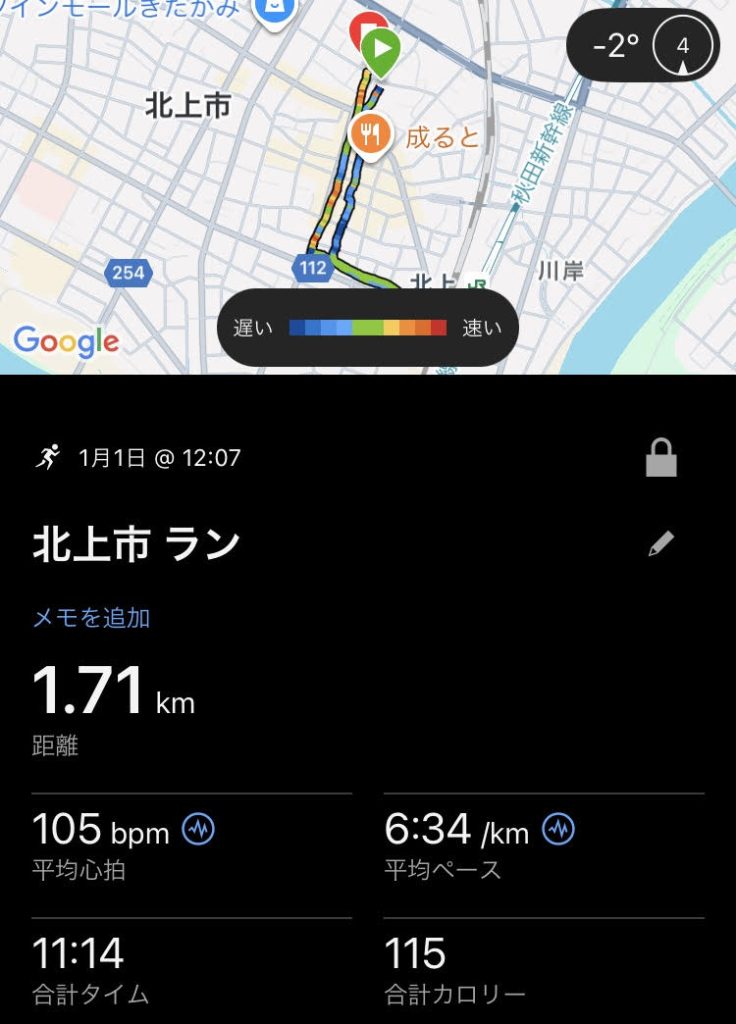Open the insight icon next to 6:34 /km
The width and height of the screenshot is (736, 1024).
point(558,829)
